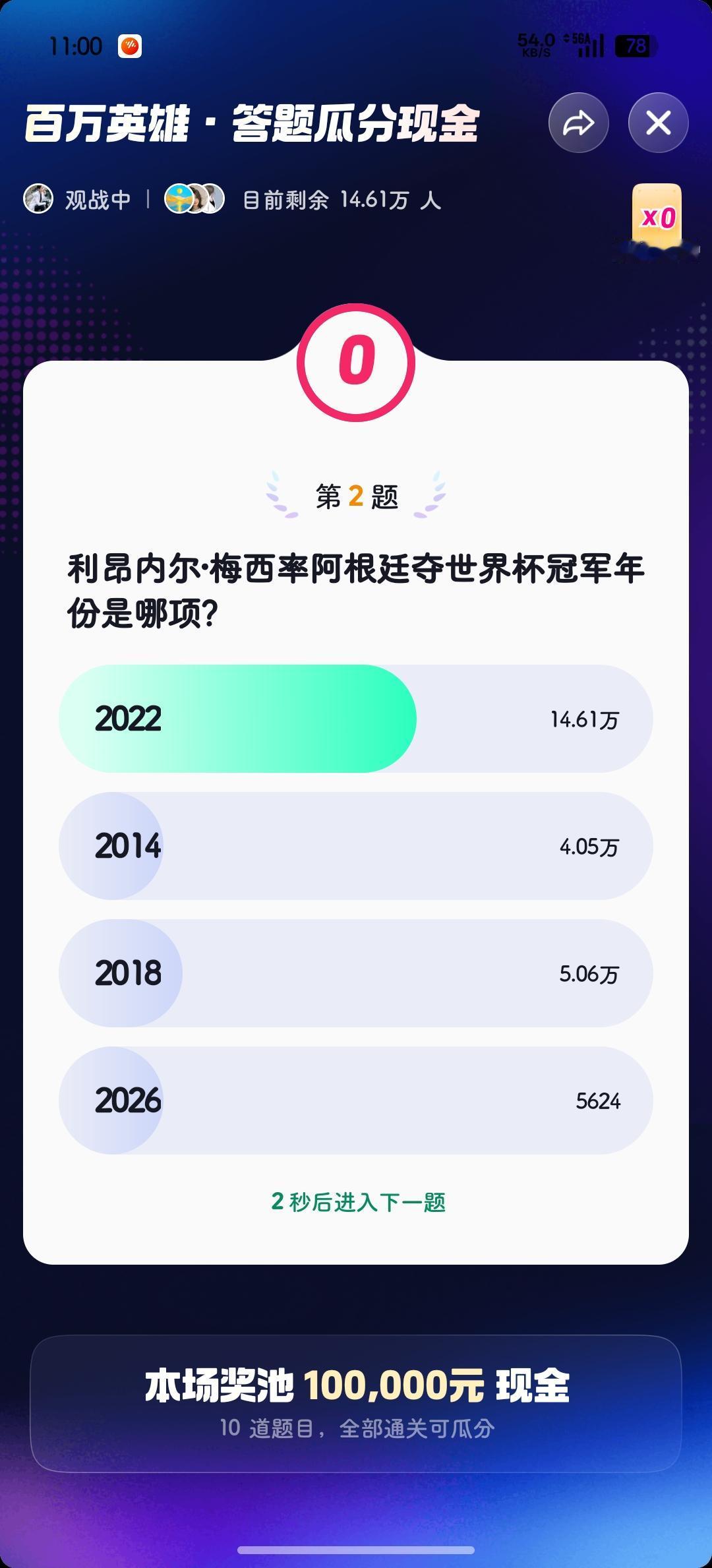712x1568 pixels.
Task: Tap the share arrow icon
Action: (577, 122)
